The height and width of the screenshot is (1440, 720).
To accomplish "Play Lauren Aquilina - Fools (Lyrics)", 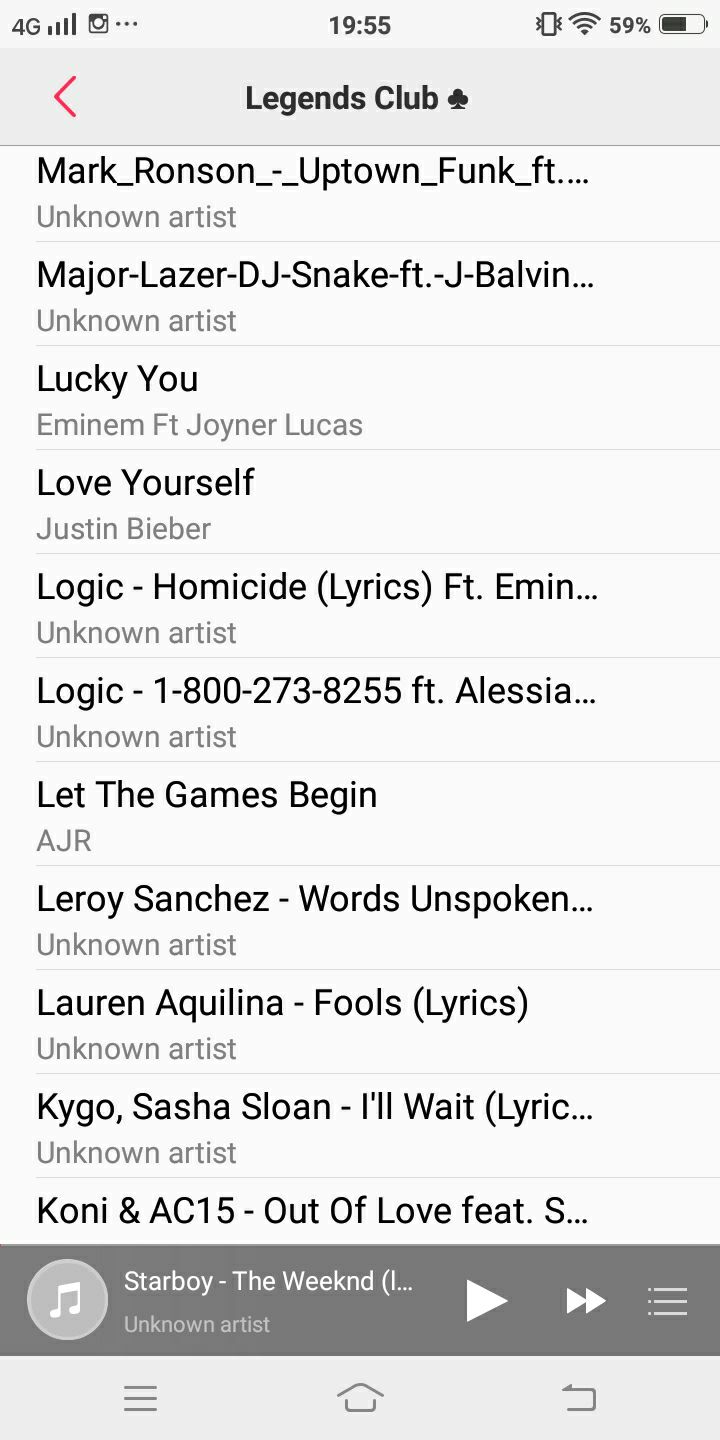I will 360,1022.
